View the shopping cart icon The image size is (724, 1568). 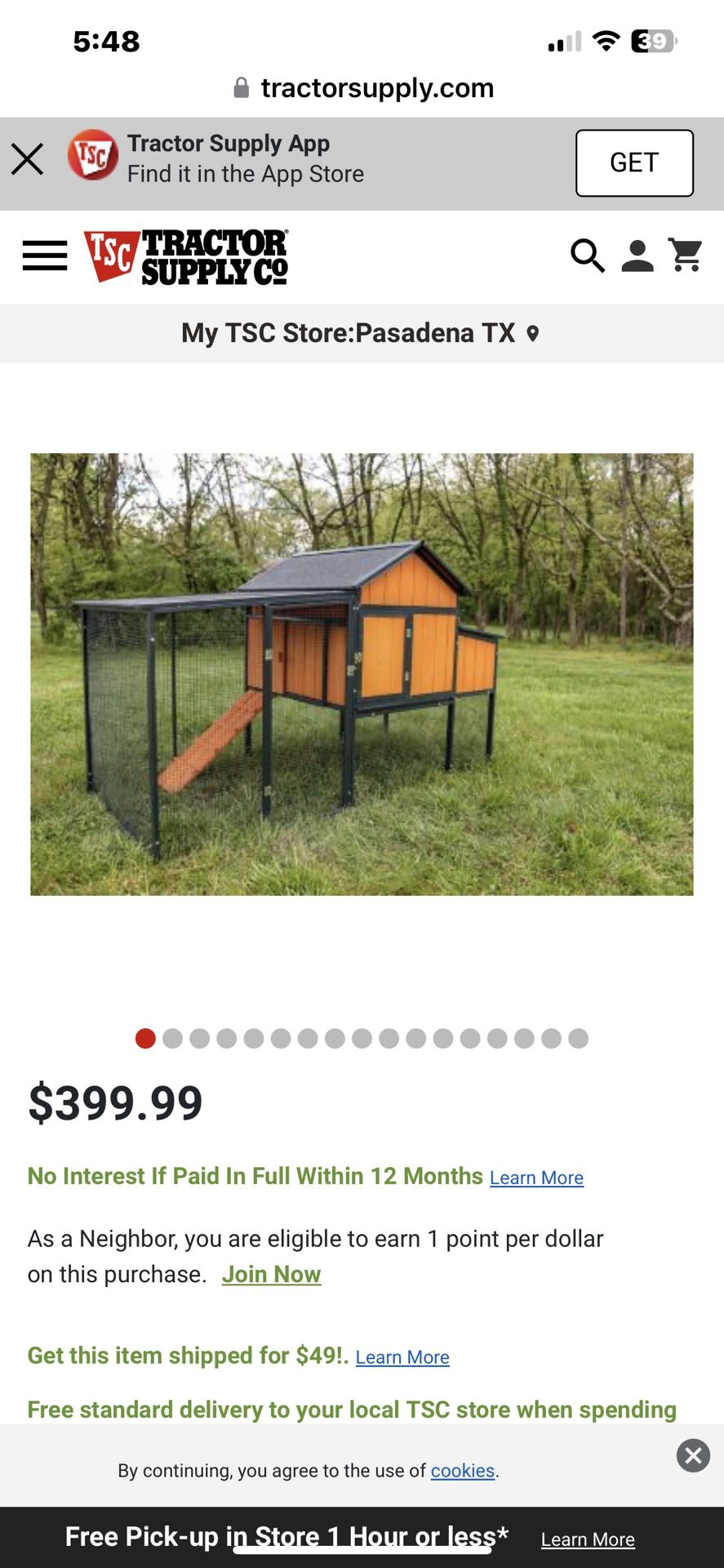pyautogui.click(x=686, y=256)
